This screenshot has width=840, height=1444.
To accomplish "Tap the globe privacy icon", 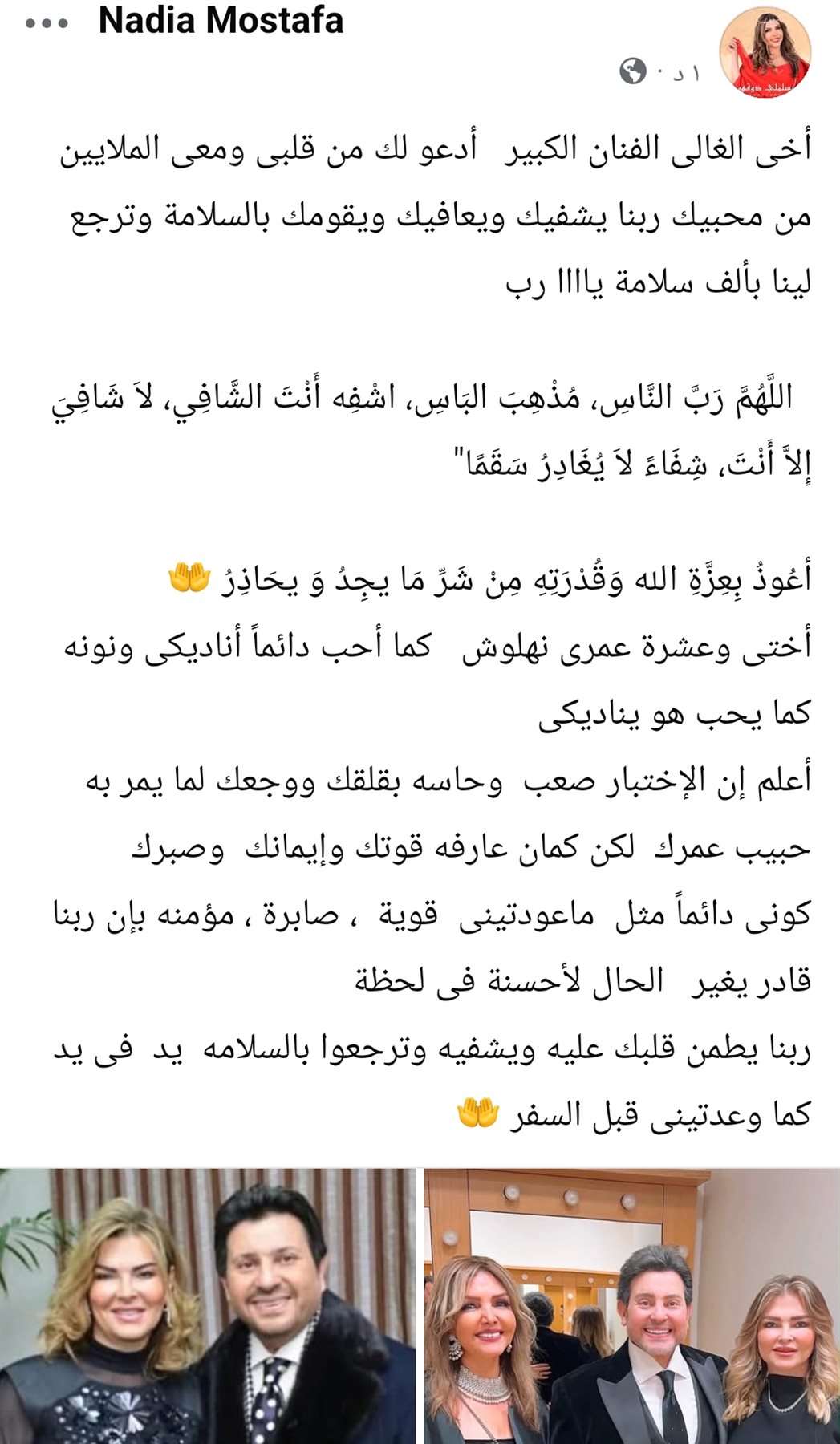I will [633, 71].
